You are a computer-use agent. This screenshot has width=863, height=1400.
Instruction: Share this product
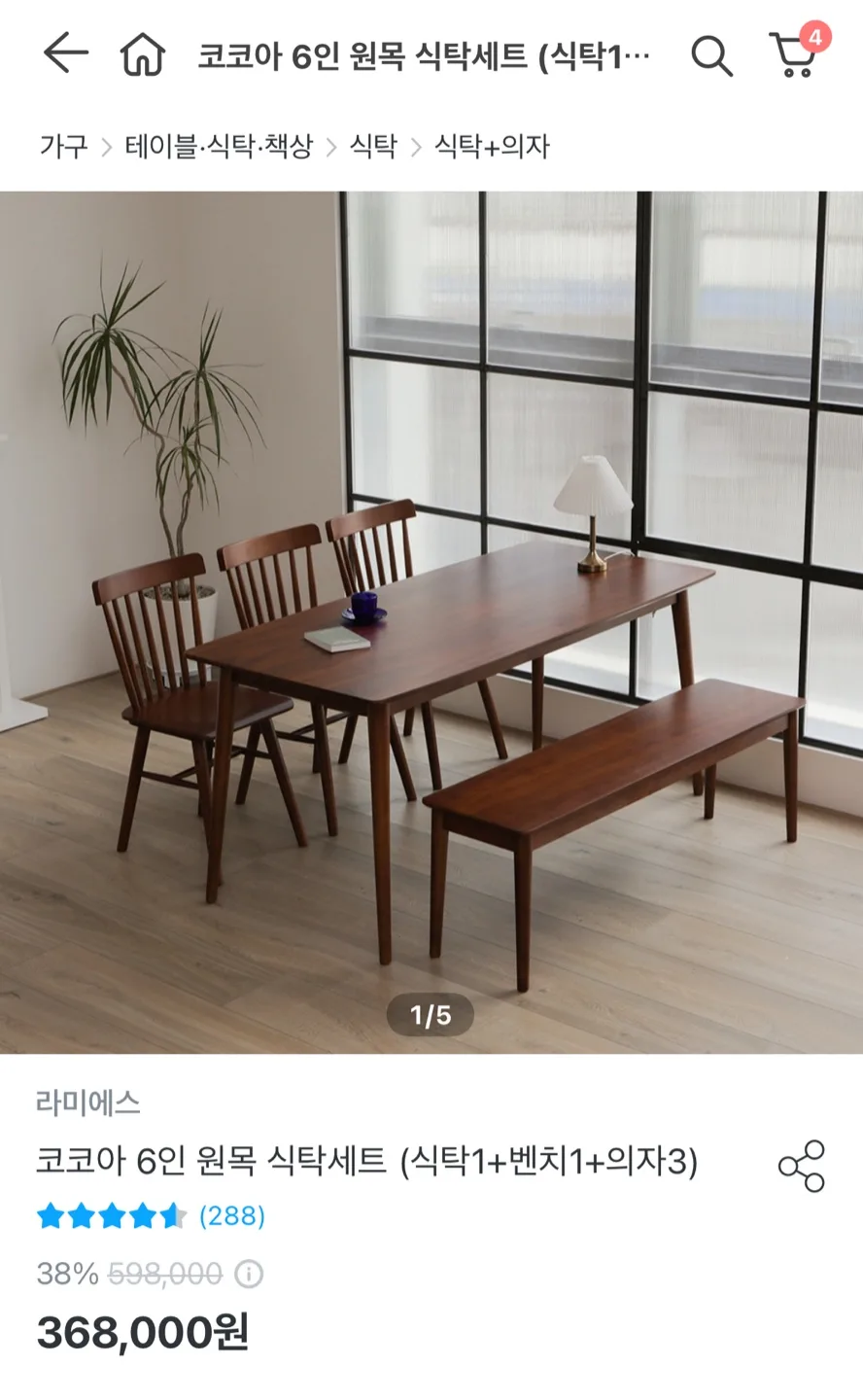pyautogui.click(x=801, y=1166)
